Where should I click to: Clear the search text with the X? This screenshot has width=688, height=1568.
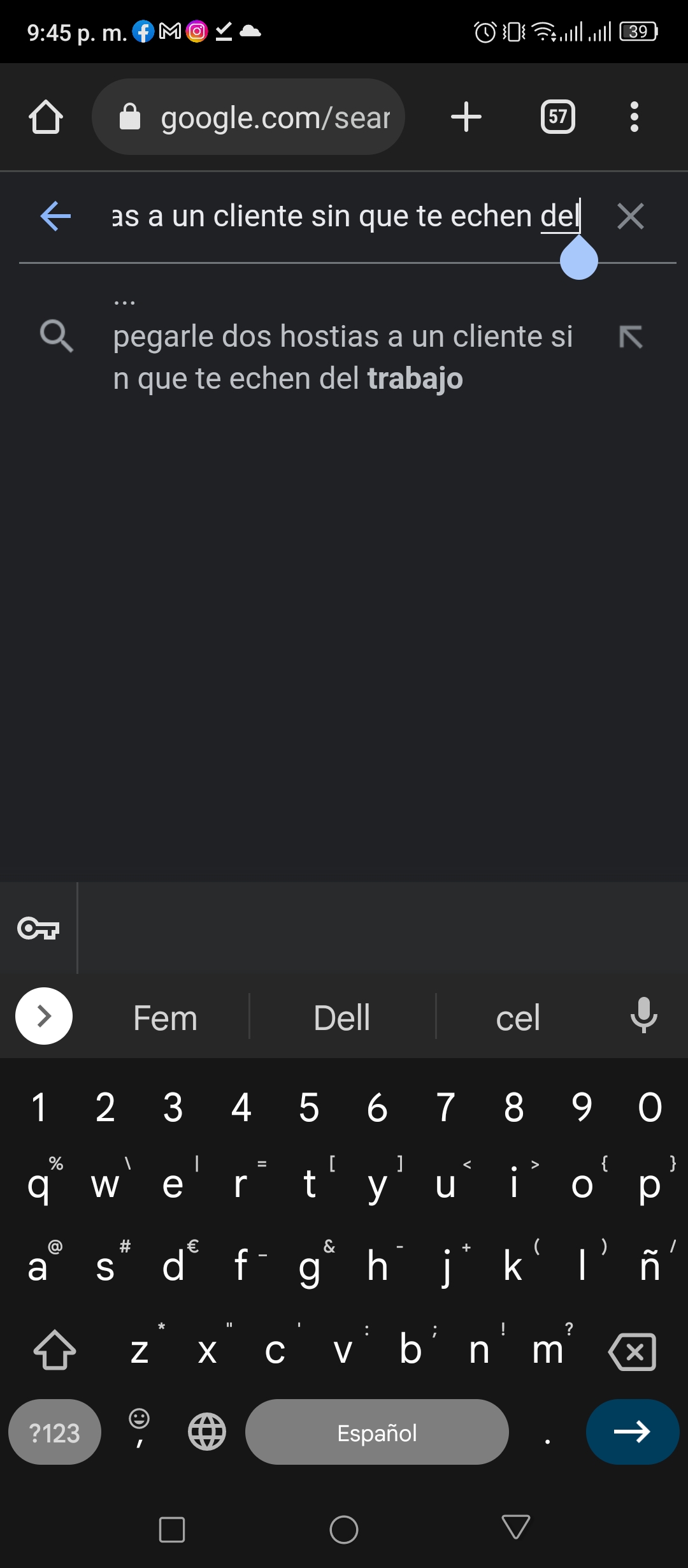click(x=631, y=216)
